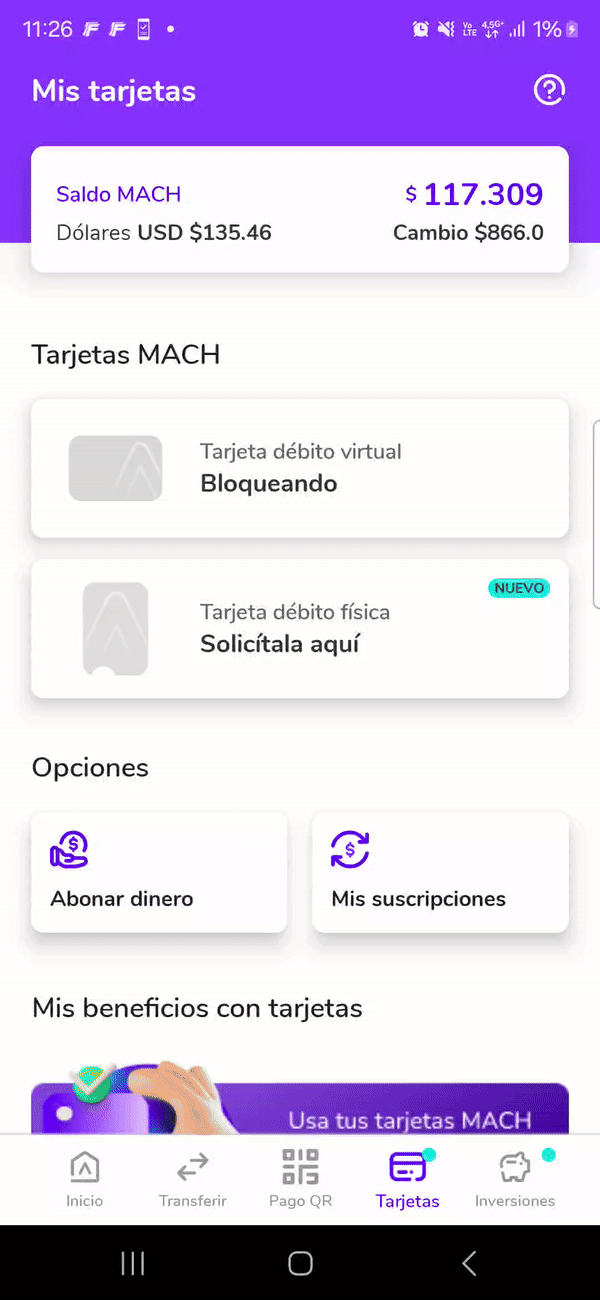
Task: Open the help question mark icon
Action: pos(549,90)
